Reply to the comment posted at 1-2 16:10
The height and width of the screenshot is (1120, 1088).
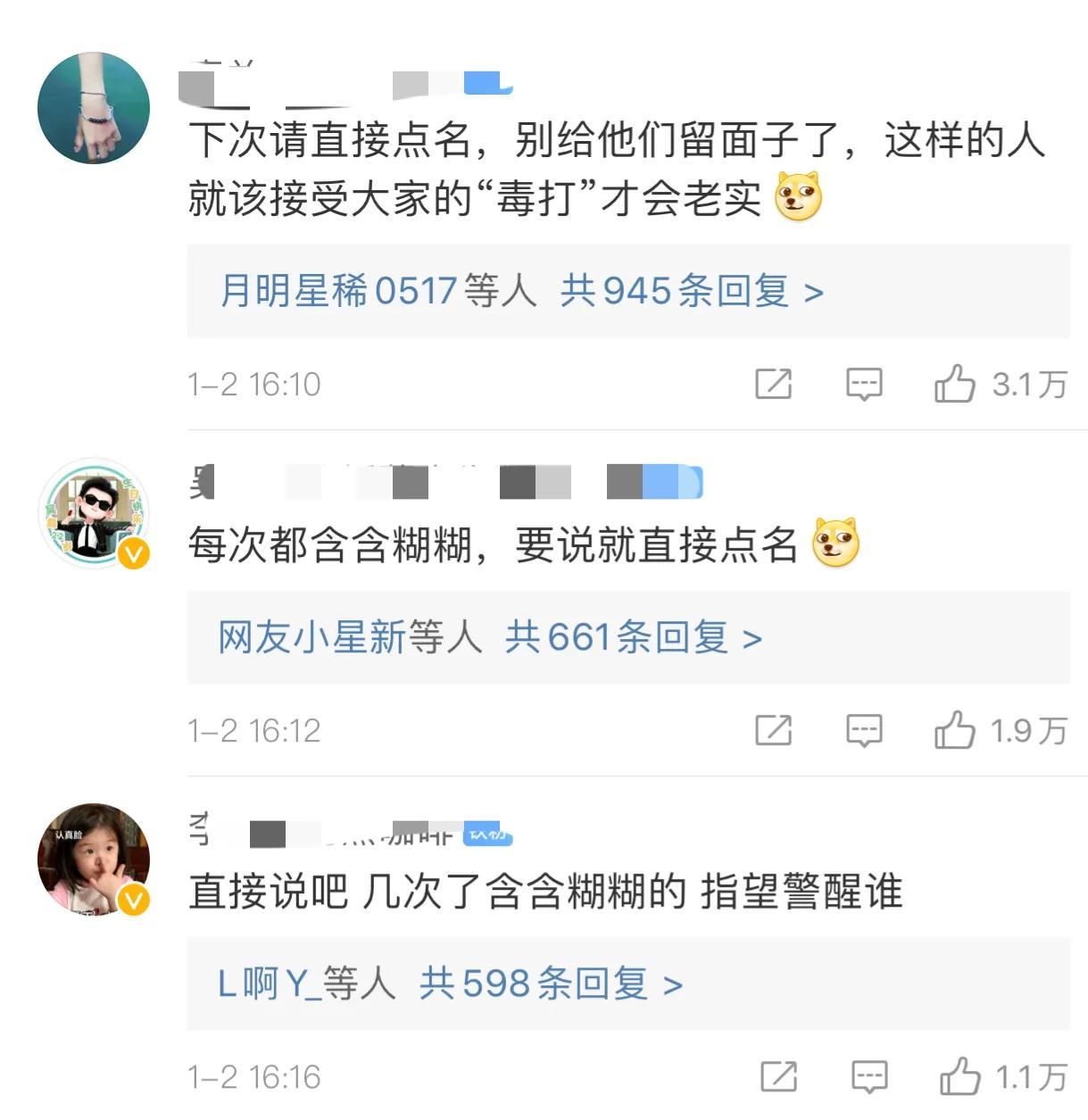(x=863, y=385)
